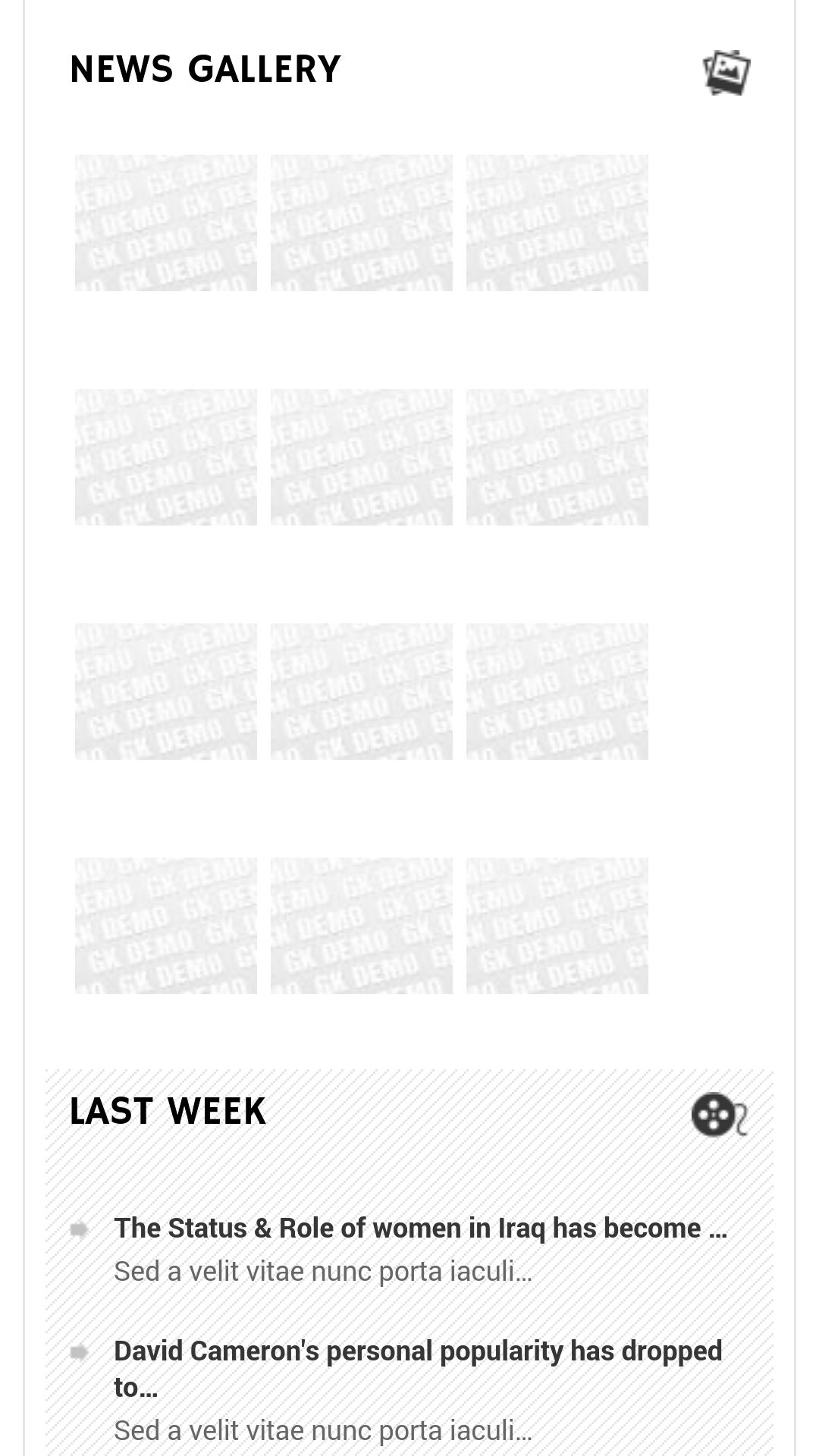Read the Status & Role of women in Iraq article
This screenshot has width=819, height=1456.
click(x=421, y=1228)
